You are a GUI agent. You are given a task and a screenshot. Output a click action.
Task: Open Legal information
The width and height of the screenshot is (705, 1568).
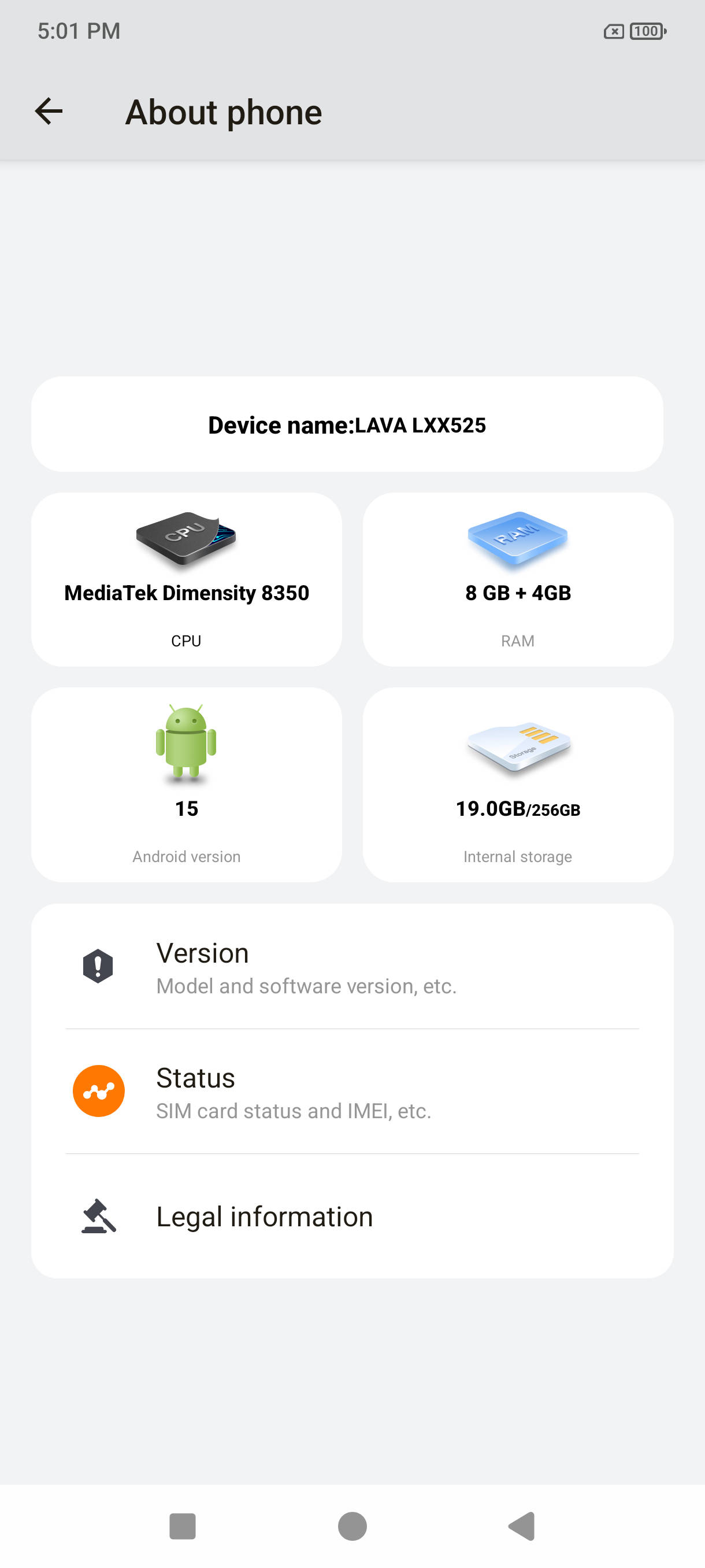tap(352, 1216)
